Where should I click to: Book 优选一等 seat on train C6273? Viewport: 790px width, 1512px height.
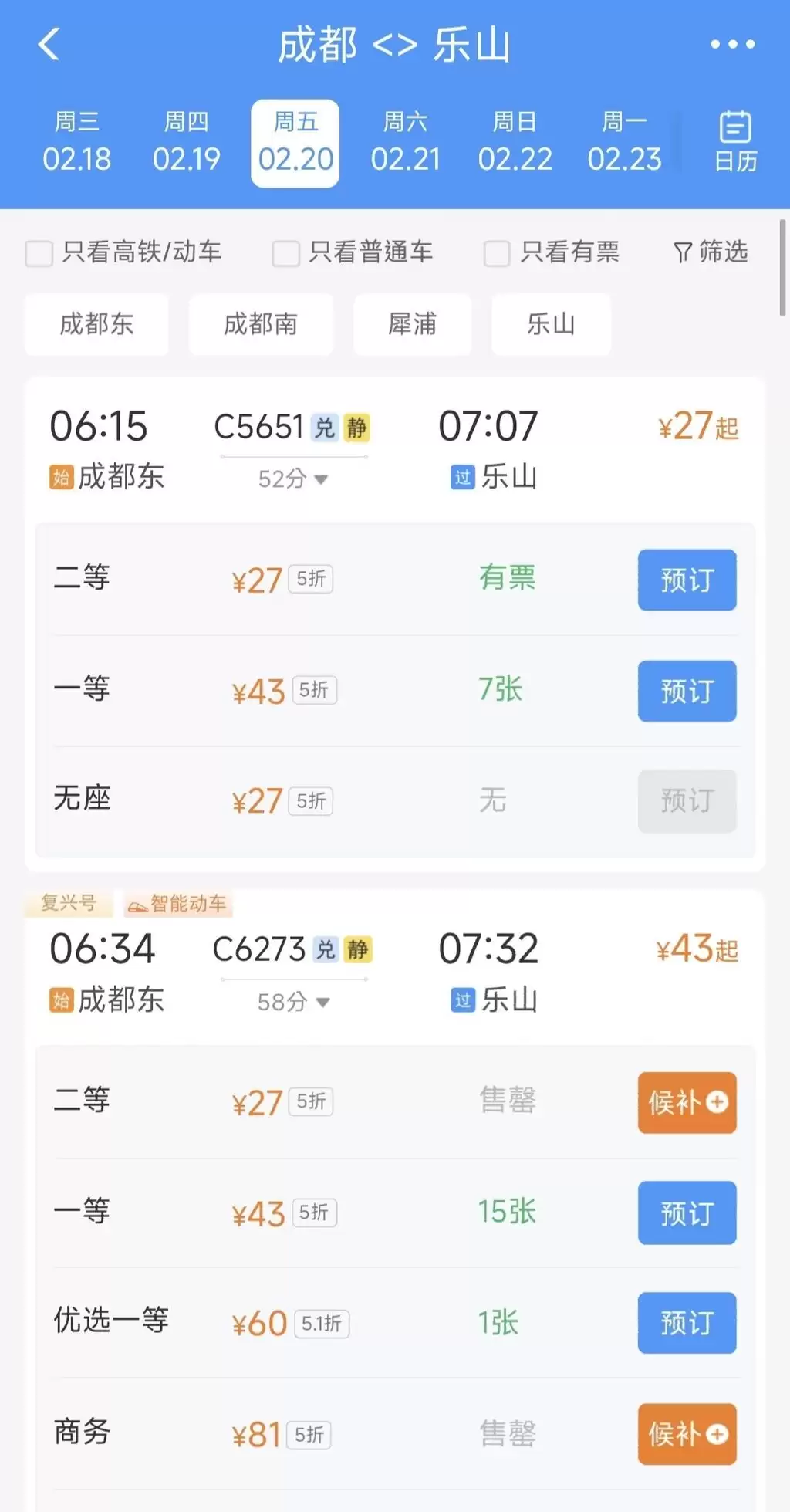687,1323
